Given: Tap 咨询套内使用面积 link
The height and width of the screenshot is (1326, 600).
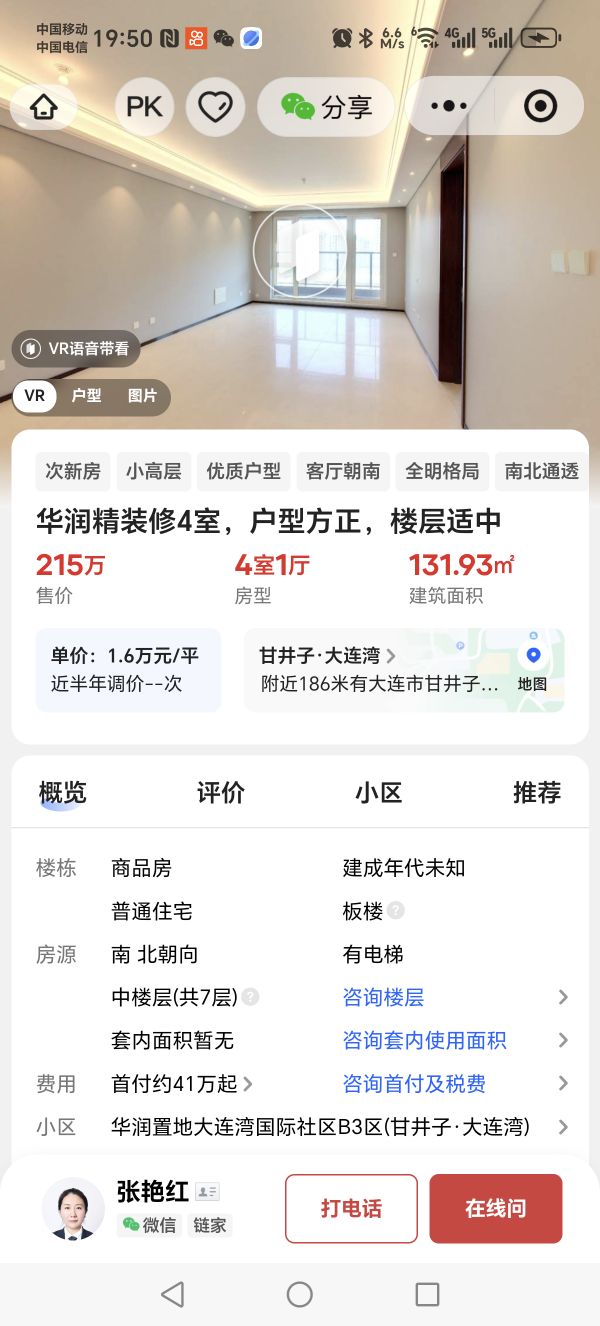Looking at the screenshot, I should (x=424, y=1040).
